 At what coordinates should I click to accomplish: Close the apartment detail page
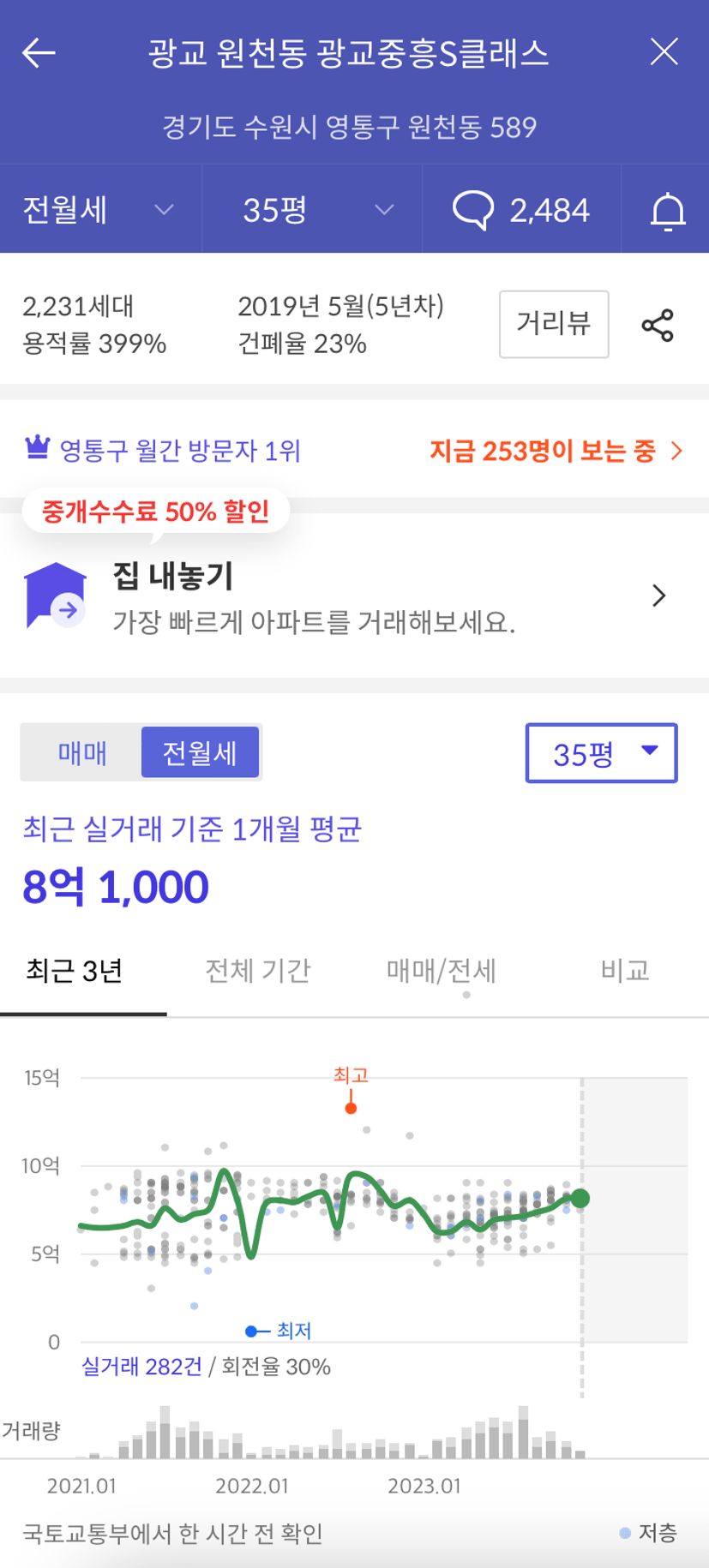(664, 52)
